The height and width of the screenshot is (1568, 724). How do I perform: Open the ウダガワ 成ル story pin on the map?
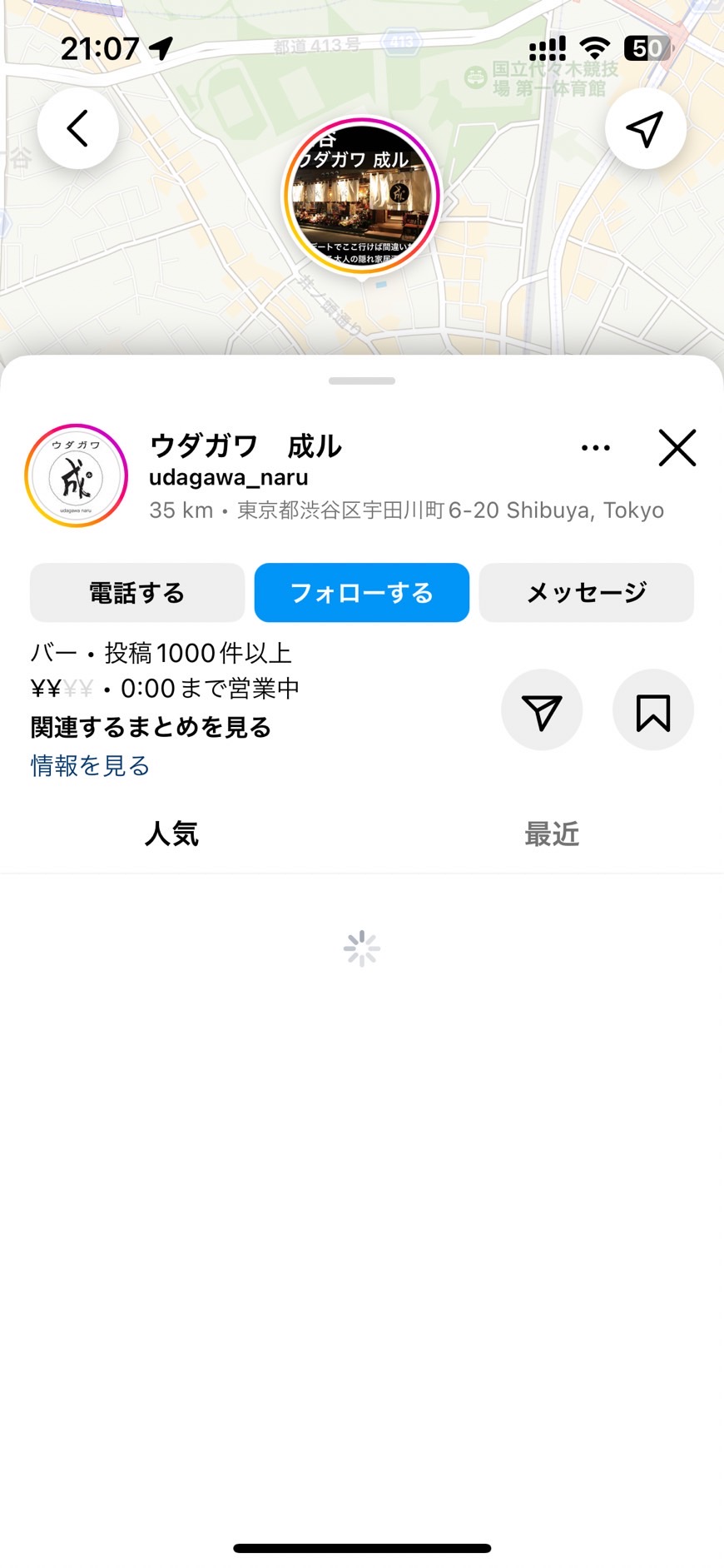coord(362,197)
